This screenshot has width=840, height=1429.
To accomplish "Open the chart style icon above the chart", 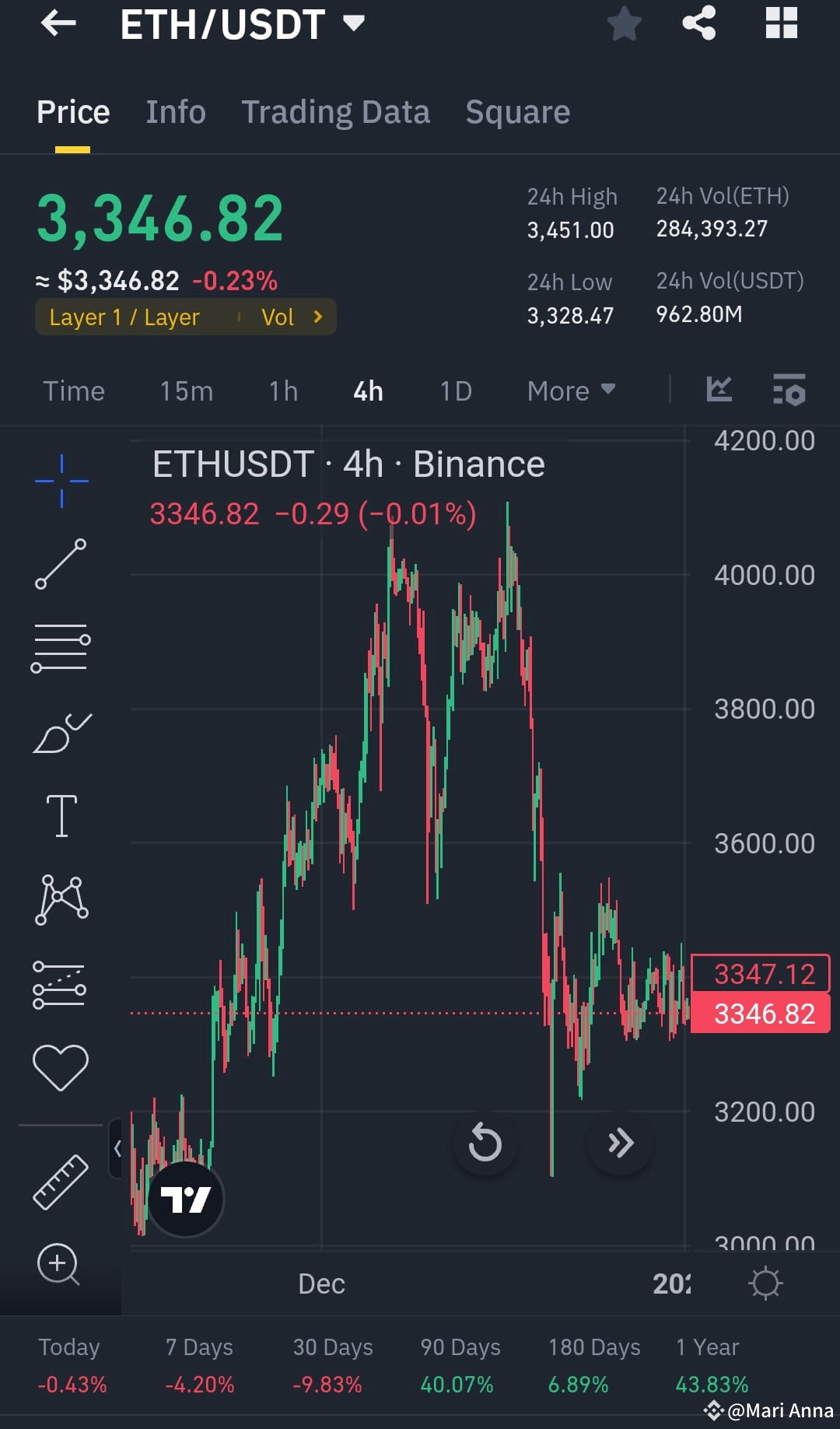I will pyautogui.click(x=718, y=391).
